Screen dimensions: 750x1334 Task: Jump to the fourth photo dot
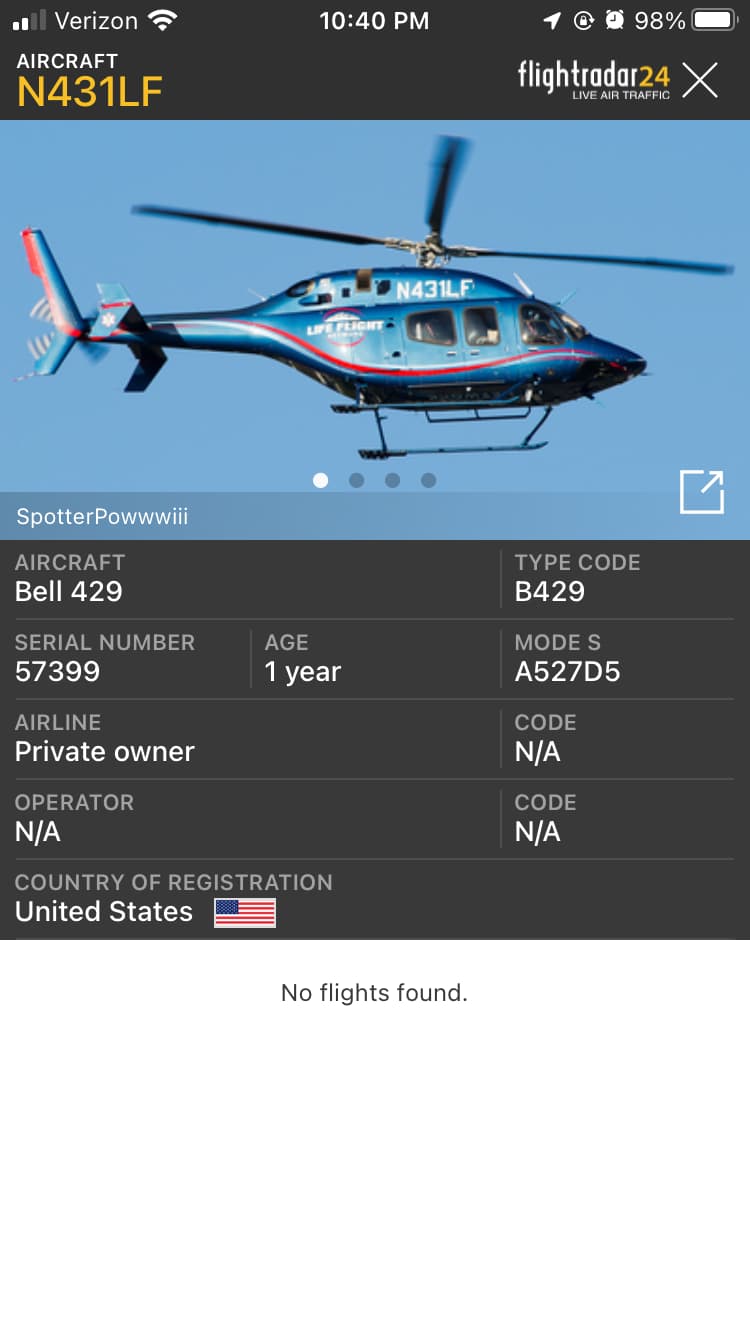pos(428,480)
